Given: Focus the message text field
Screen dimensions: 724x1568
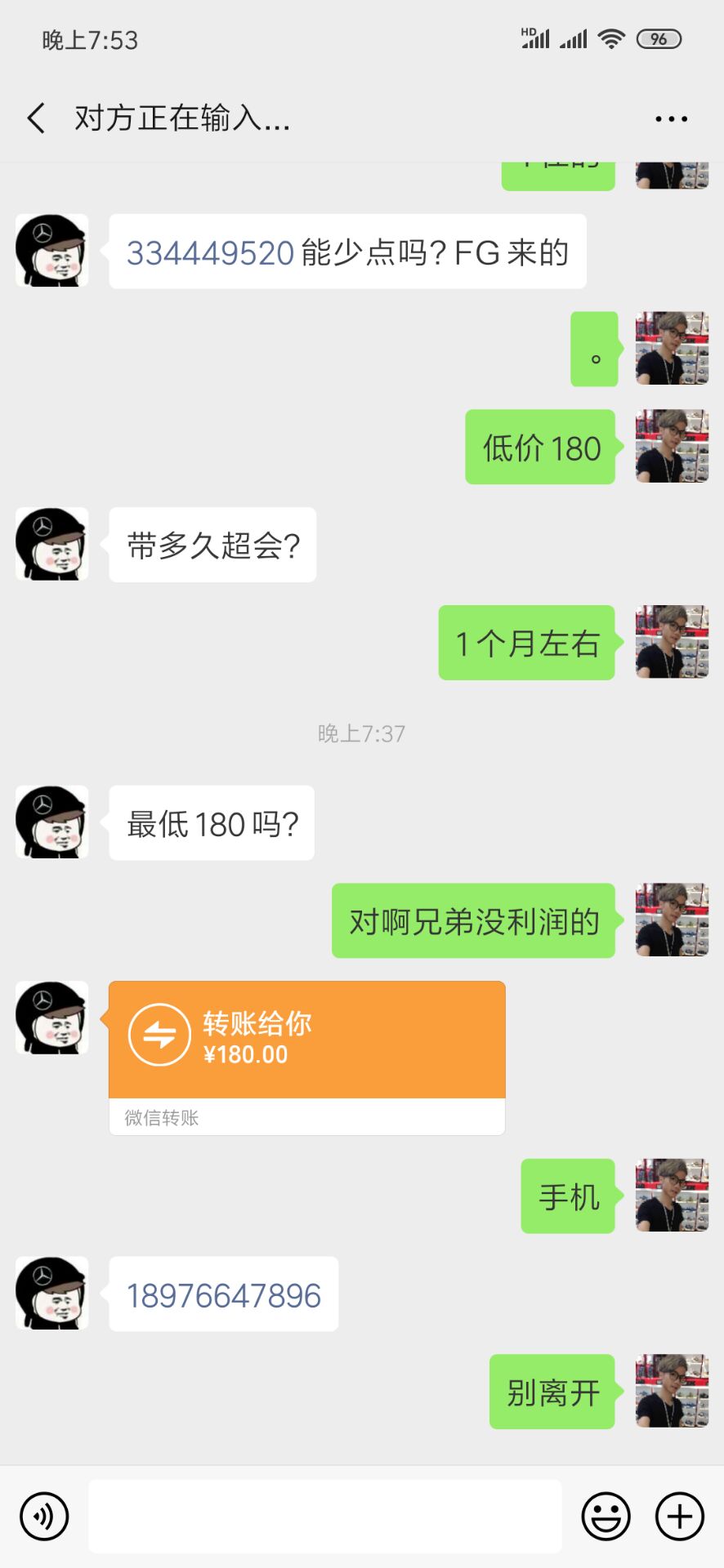Looking at the screenshot, I should coord(324,1517).
